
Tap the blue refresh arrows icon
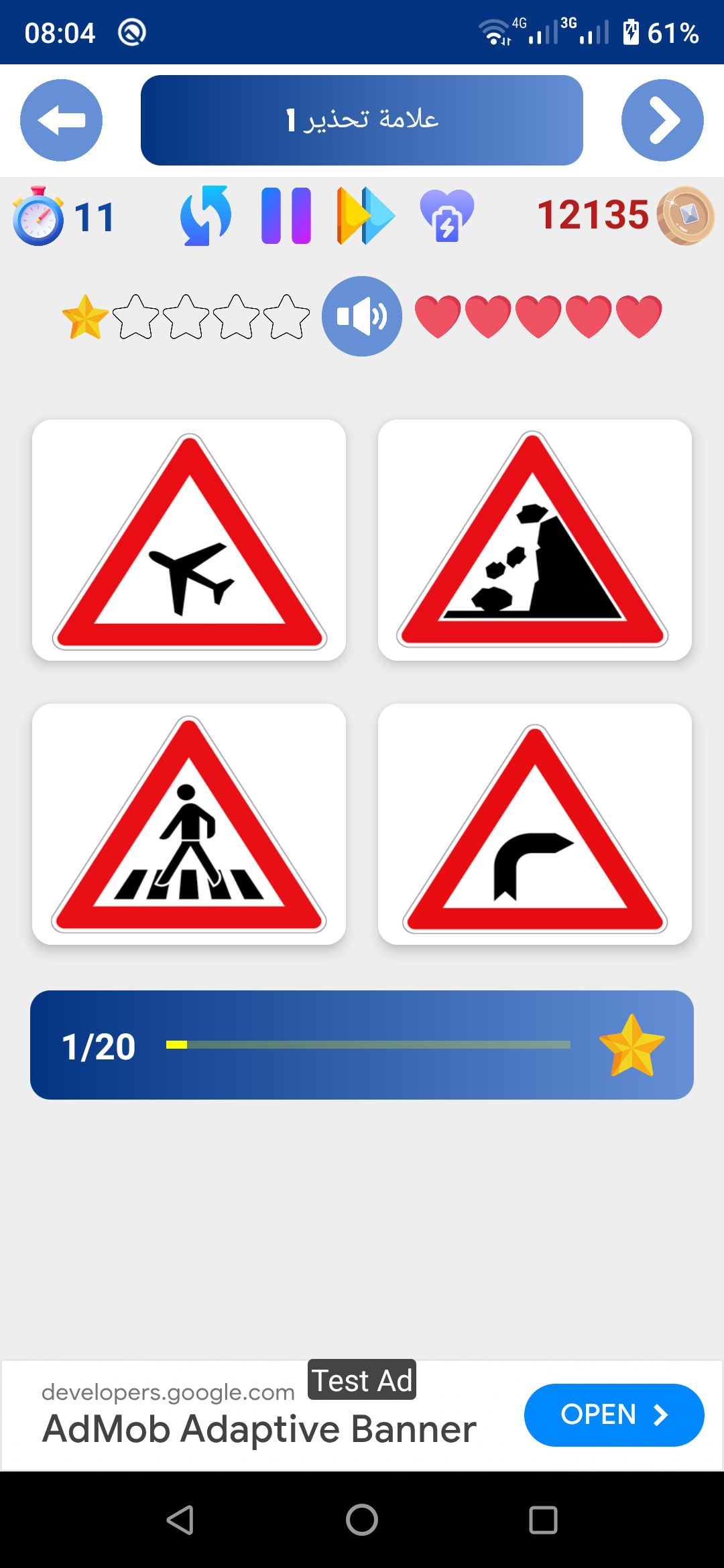[206, 216]
